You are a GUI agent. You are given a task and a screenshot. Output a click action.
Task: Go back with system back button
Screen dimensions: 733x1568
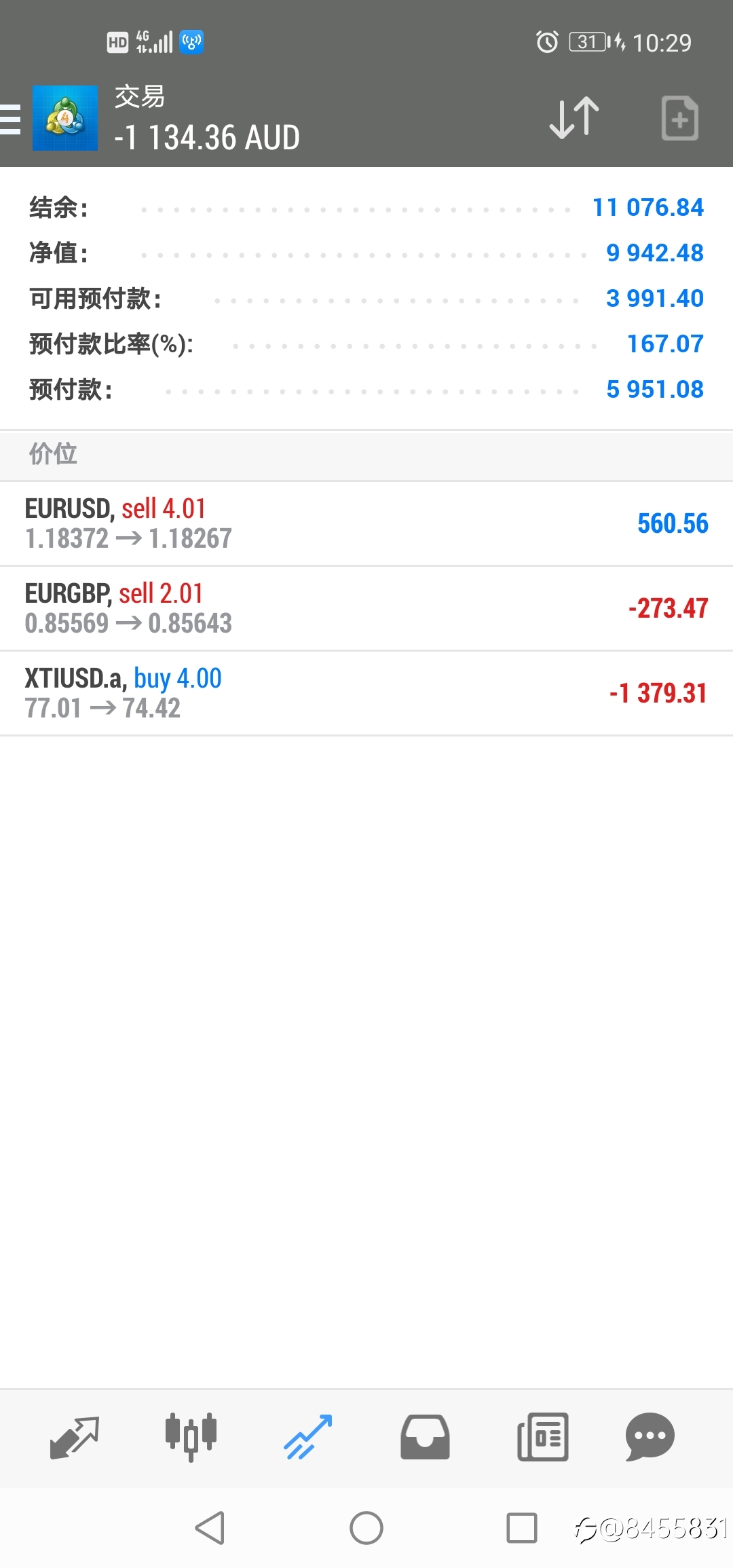[210, 1528]
